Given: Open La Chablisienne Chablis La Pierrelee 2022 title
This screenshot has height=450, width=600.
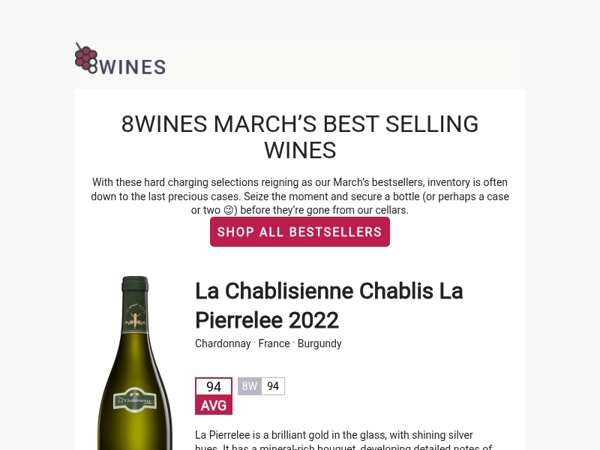Looking at the screenshot, I should (328, 305).
